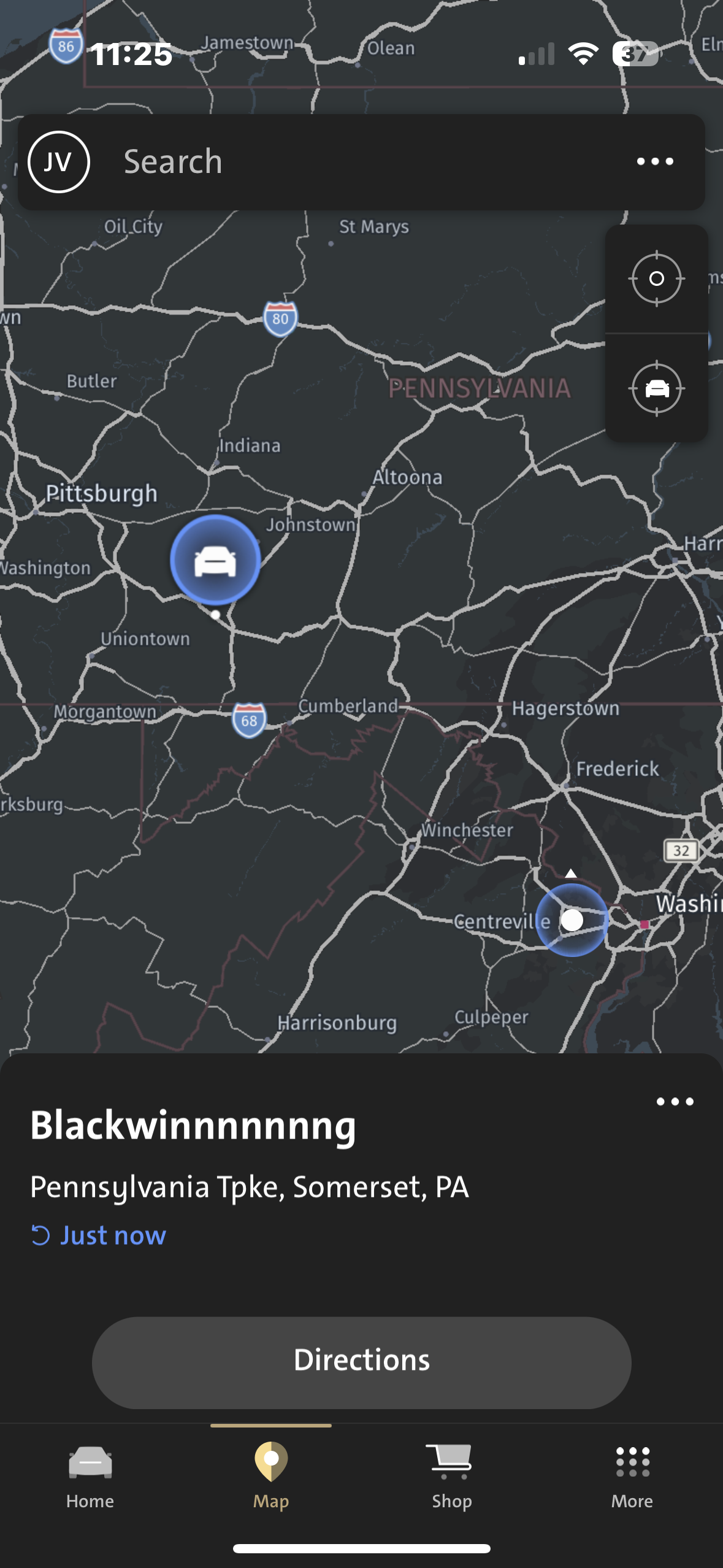Center map on the vehicle location

(x=656, y=388)
